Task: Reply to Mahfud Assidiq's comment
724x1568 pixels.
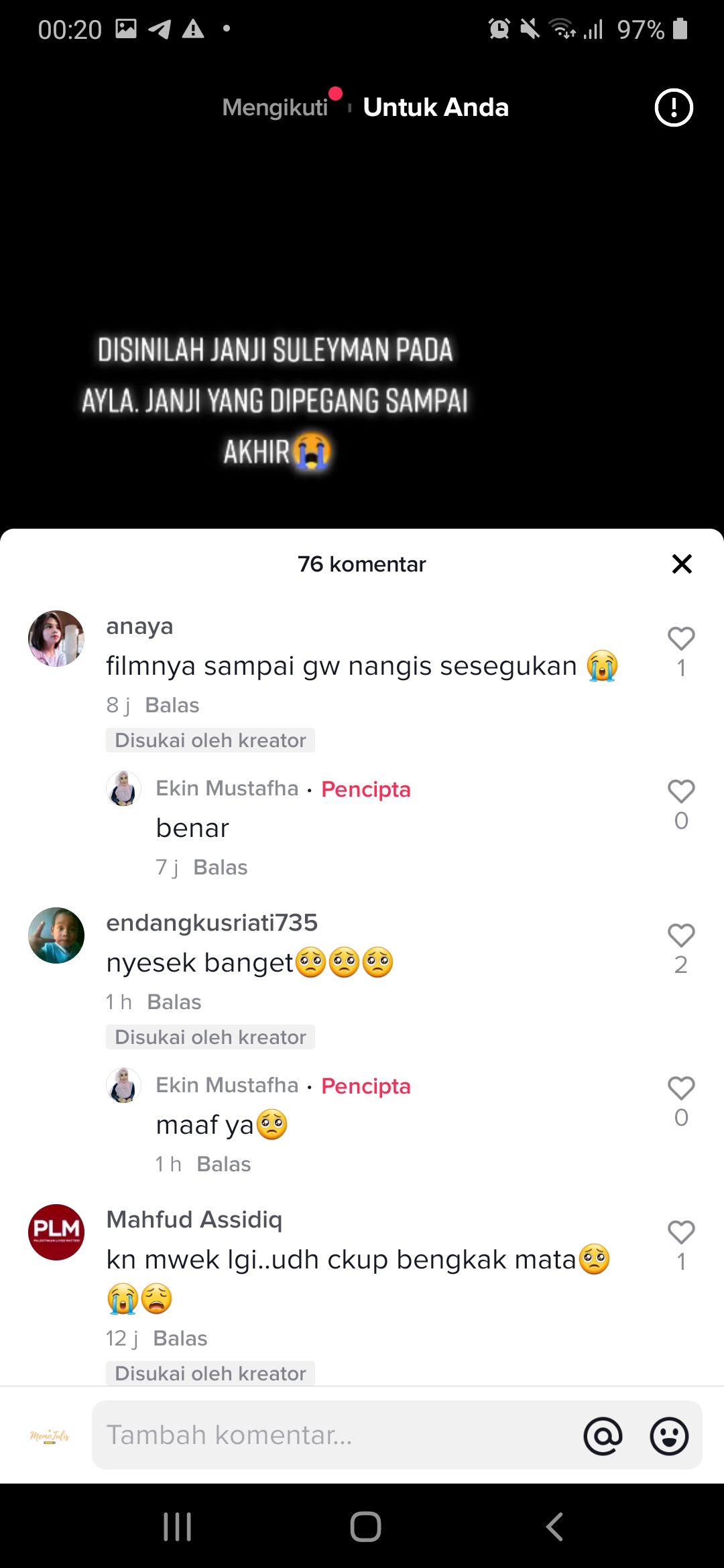Action: tap(180, 1338)
